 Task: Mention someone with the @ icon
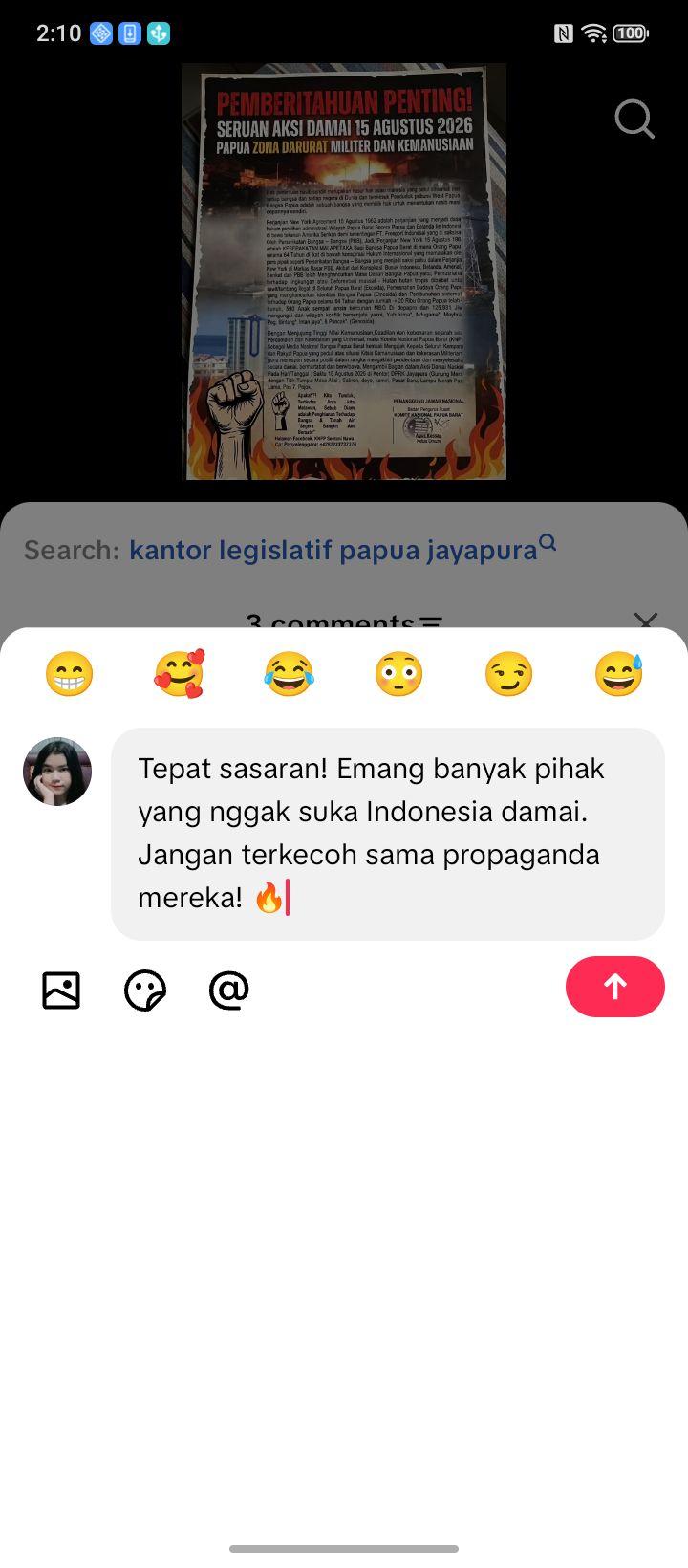229,990
